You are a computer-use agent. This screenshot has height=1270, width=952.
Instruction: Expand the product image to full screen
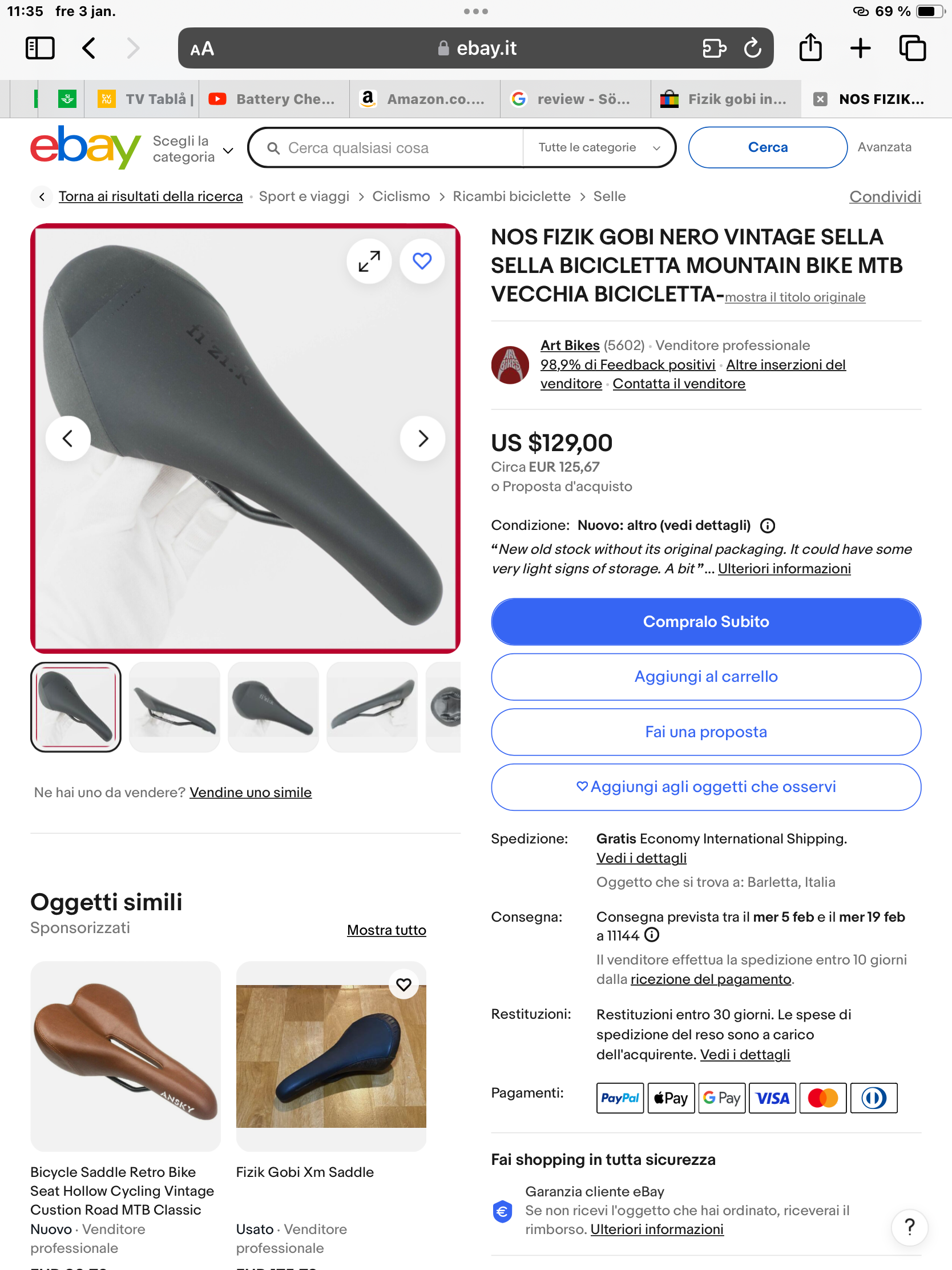(x=369, y=261)
